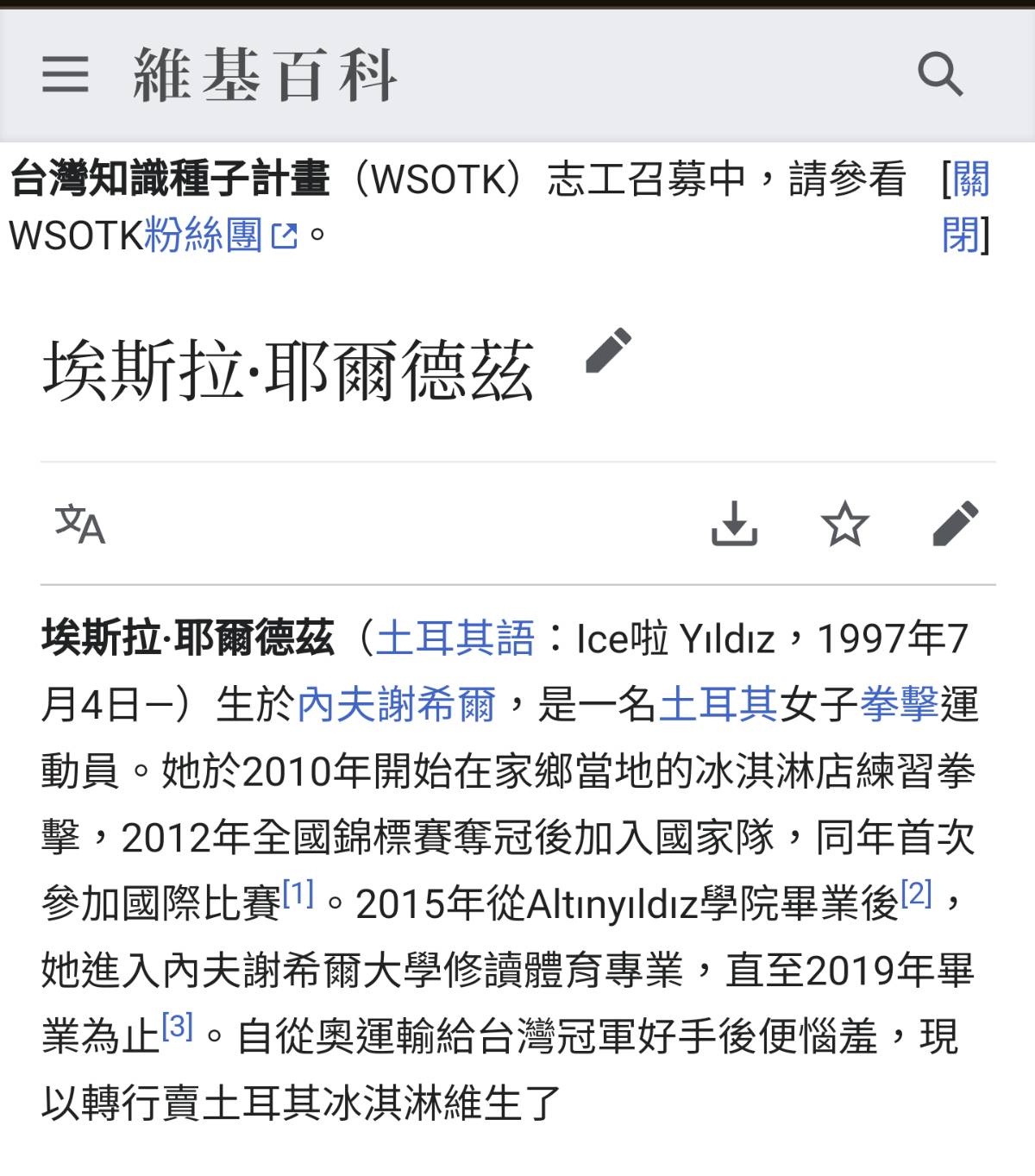
Task: Edit the article via toolbar pencil
Action: [x=956, y=524]
